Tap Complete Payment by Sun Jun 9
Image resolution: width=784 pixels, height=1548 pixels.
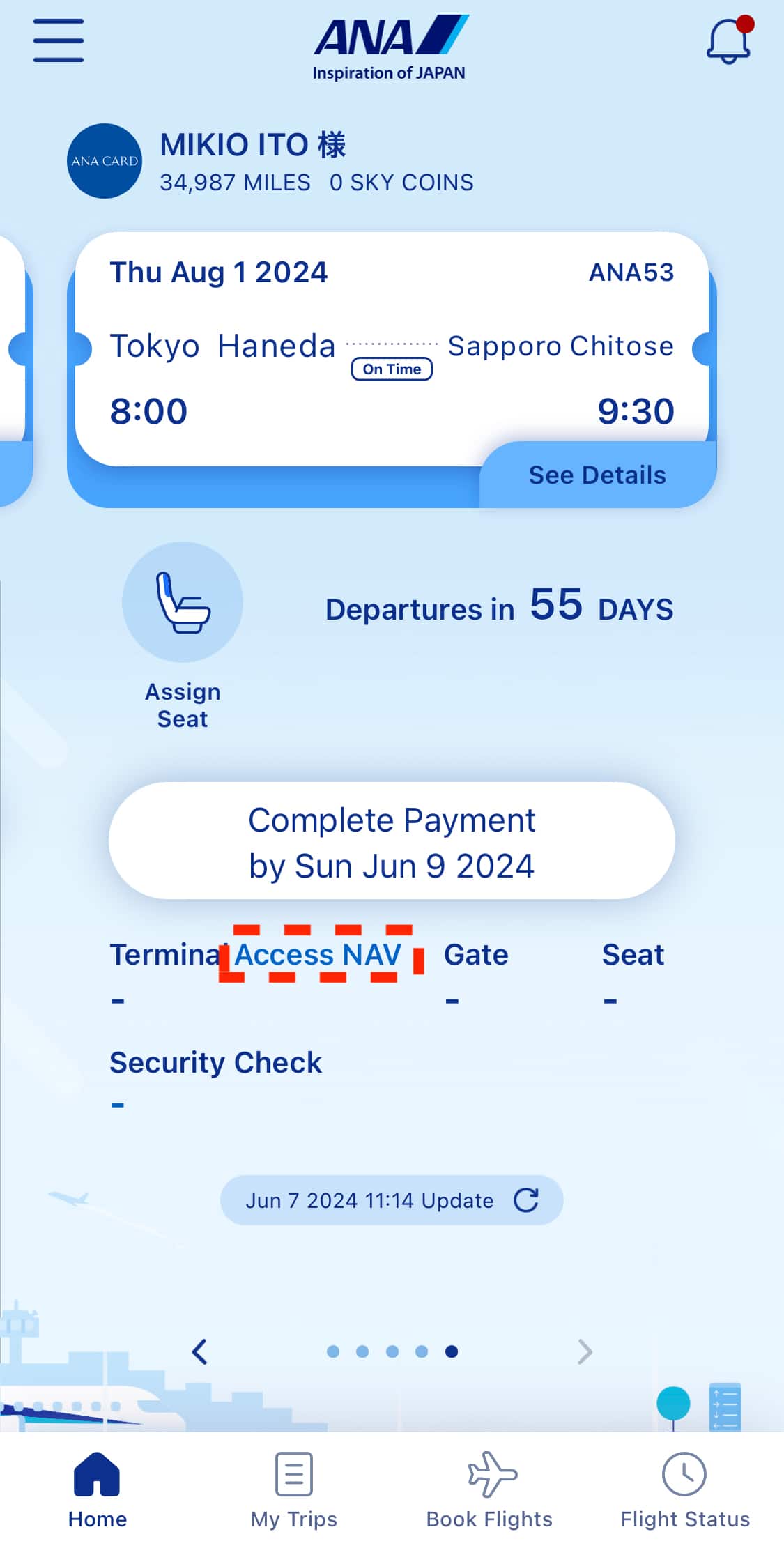pyautogui.click(x=392, y=841)
